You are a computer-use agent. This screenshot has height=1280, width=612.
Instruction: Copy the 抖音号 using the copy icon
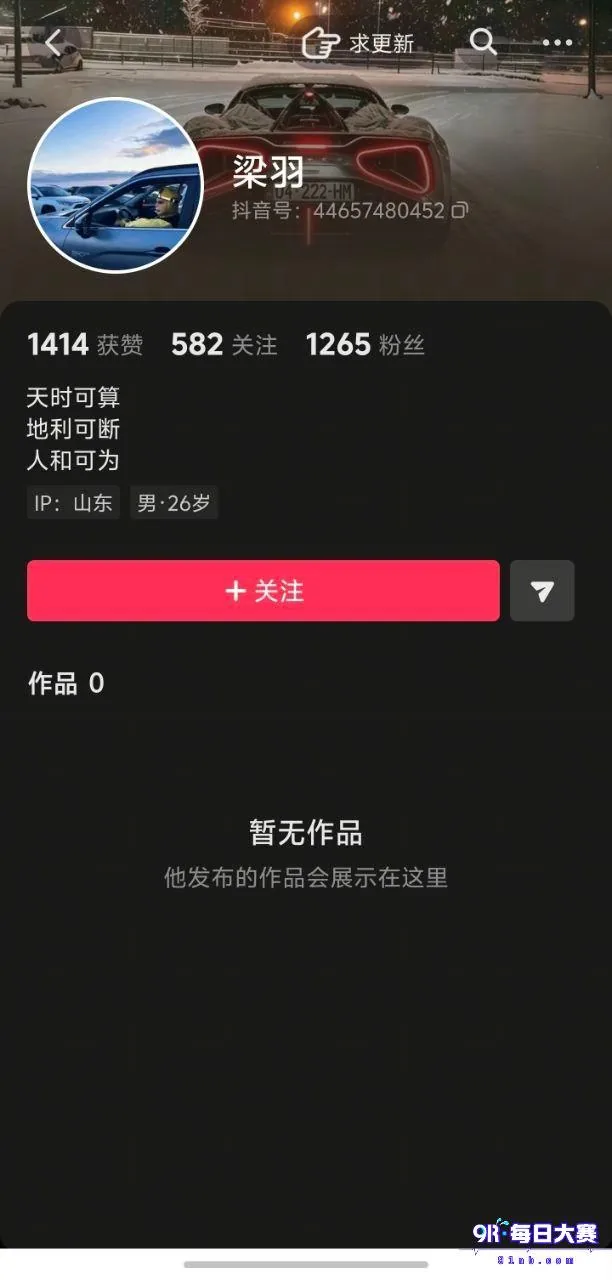[459, 211]
